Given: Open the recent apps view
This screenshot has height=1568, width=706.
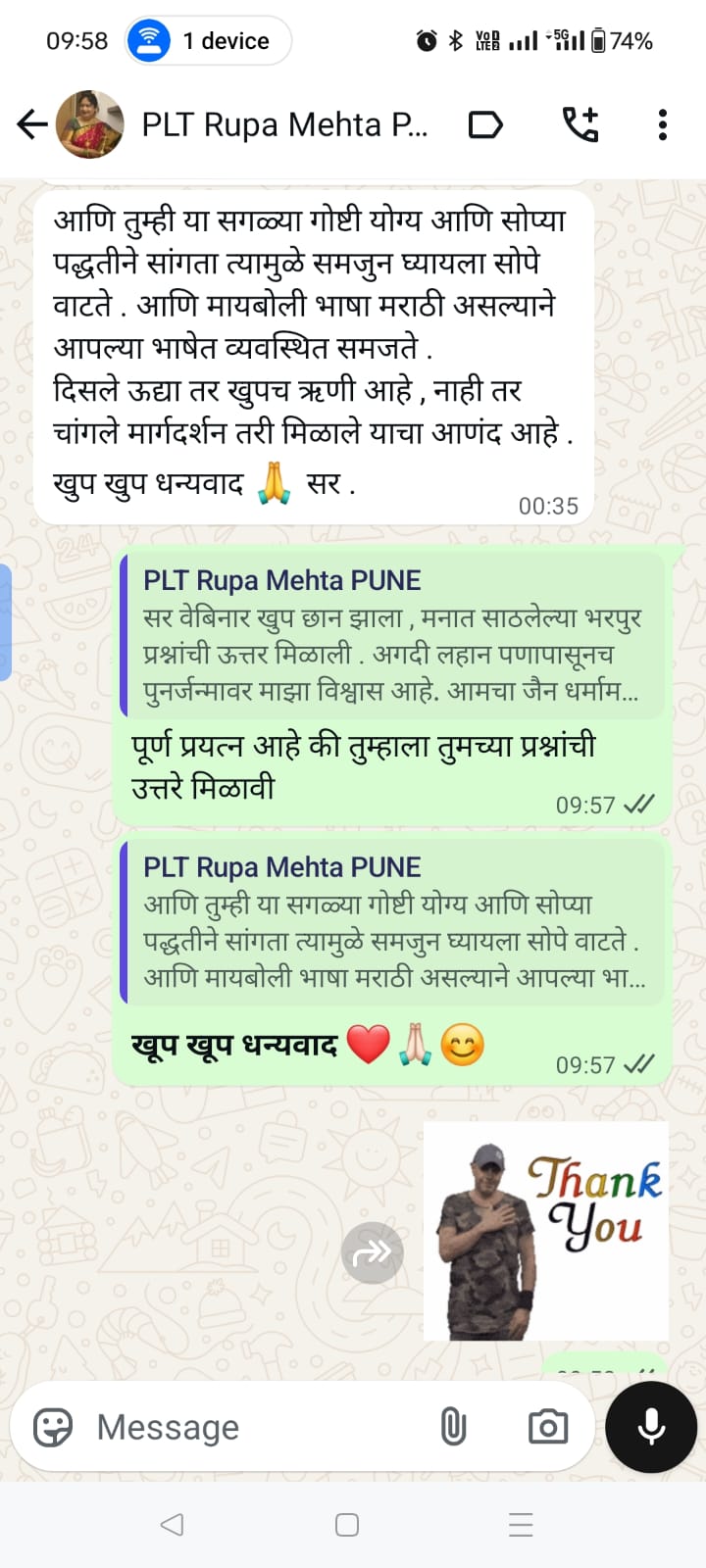Looking at the screenshot, I should coord(521,1525).
